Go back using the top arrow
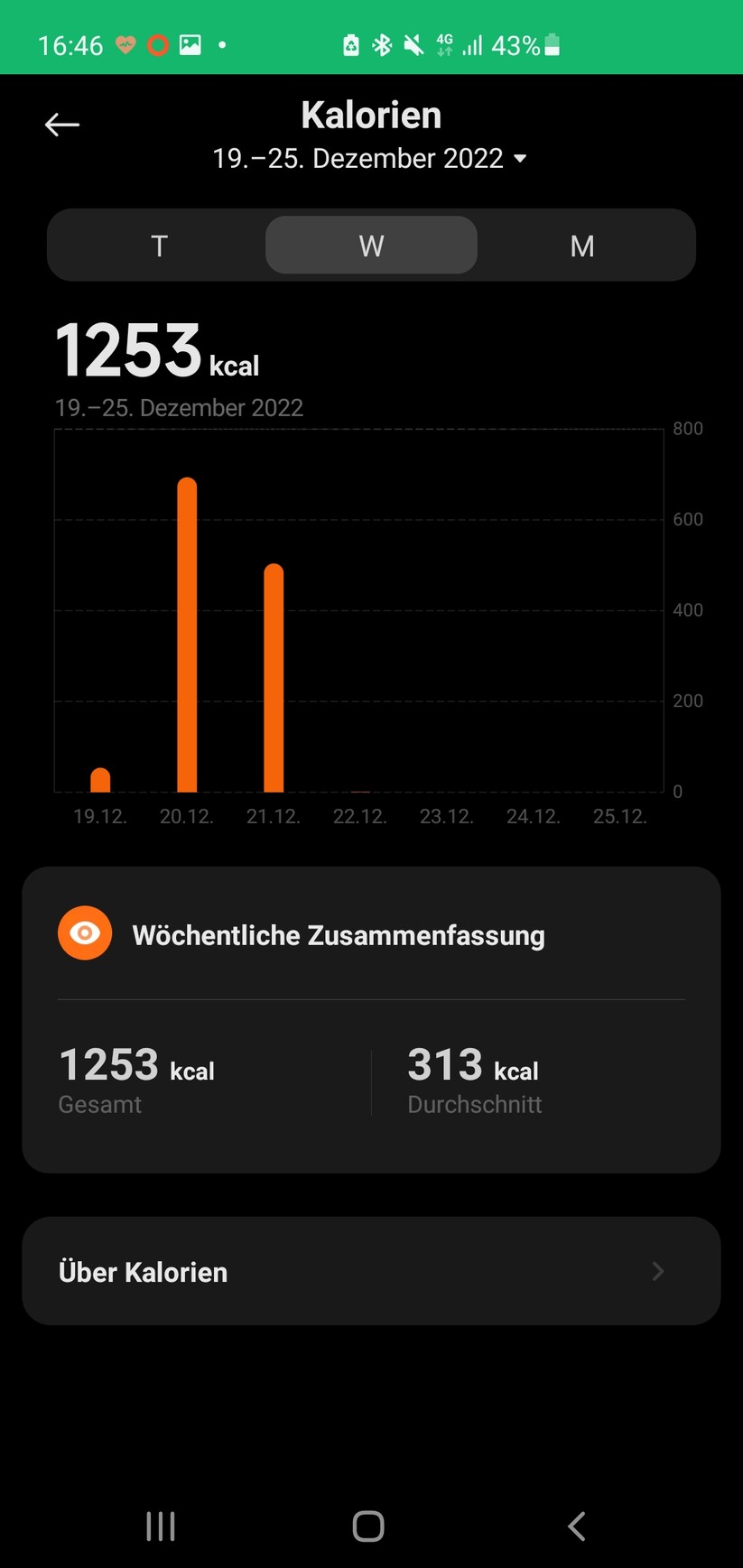 pos(62,125)
